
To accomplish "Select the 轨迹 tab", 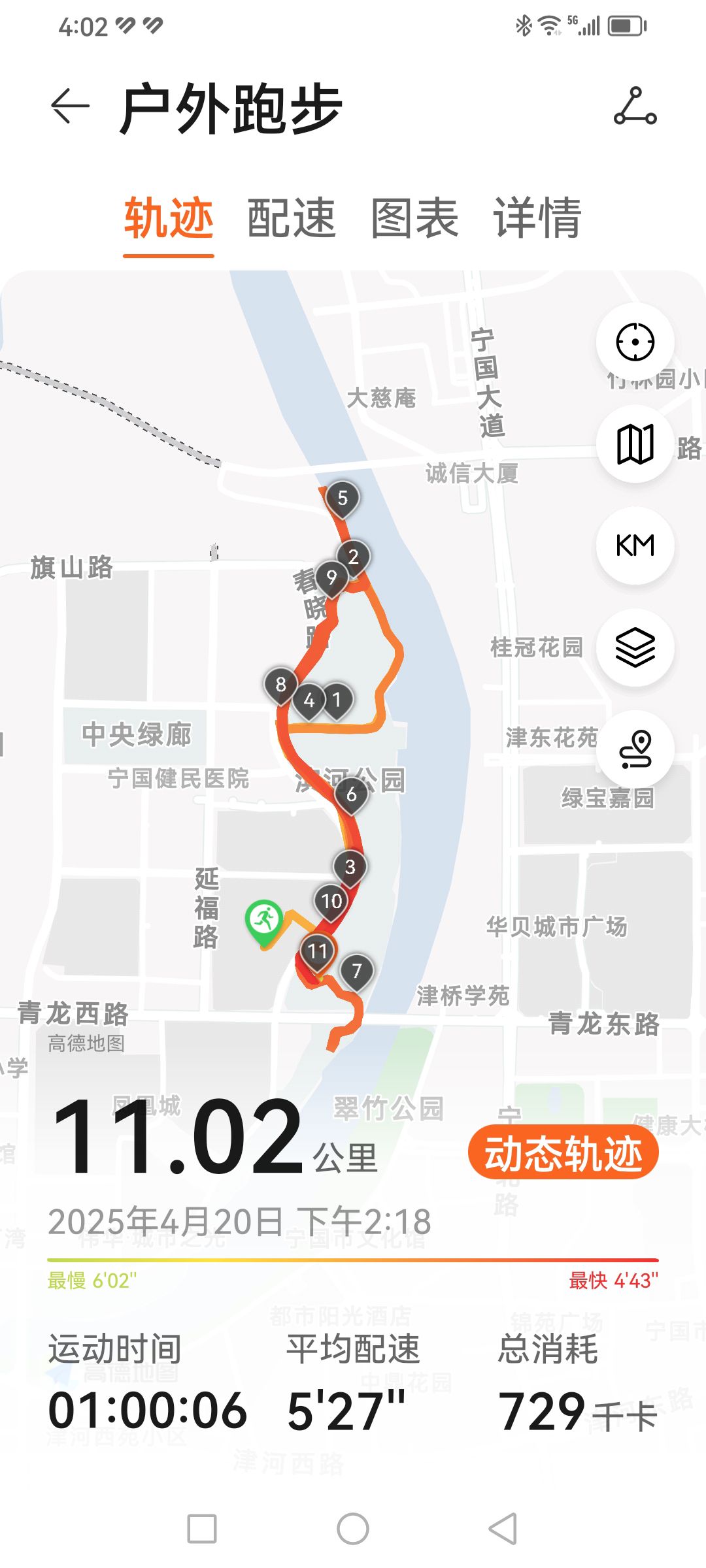I will [169, 218].
